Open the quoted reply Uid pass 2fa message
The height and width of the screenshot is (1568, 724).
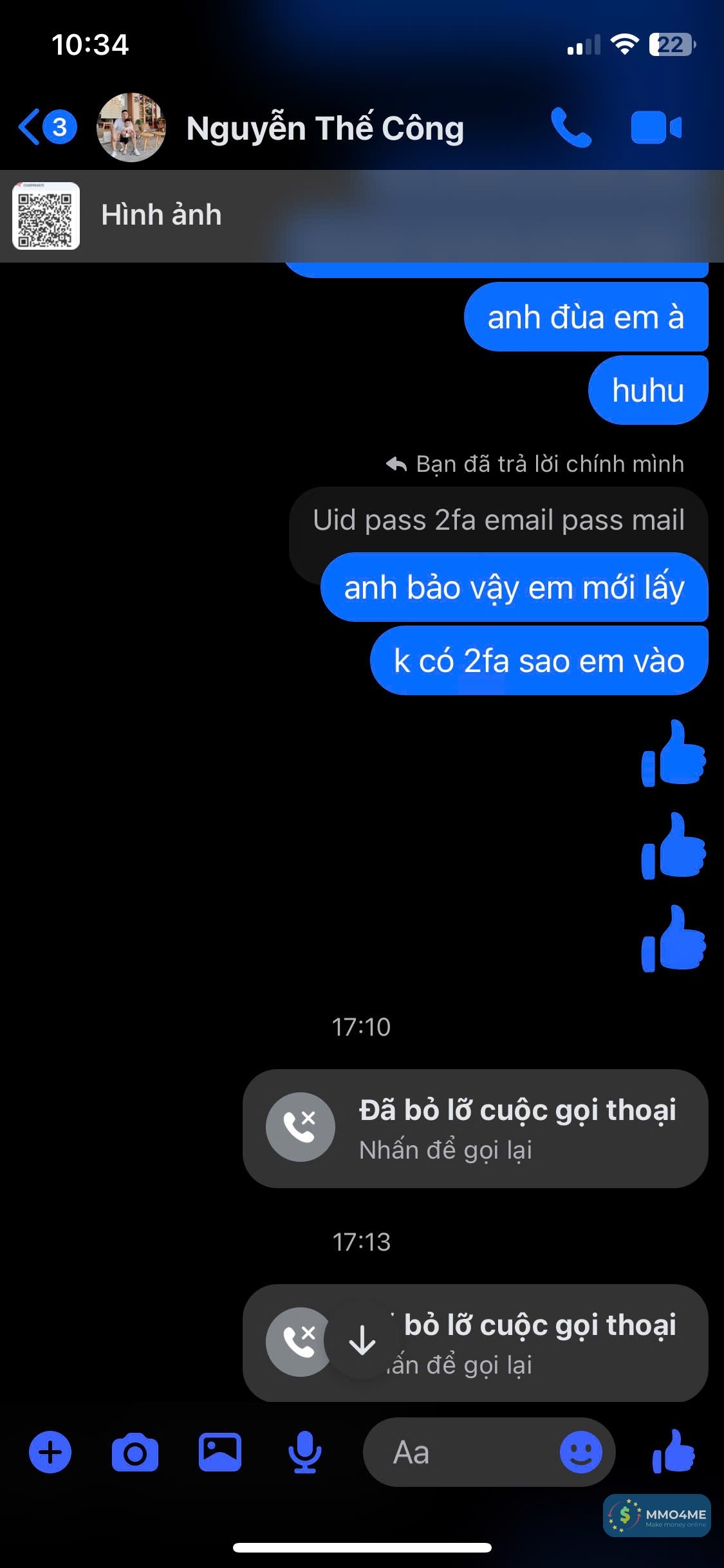[498, 520]
